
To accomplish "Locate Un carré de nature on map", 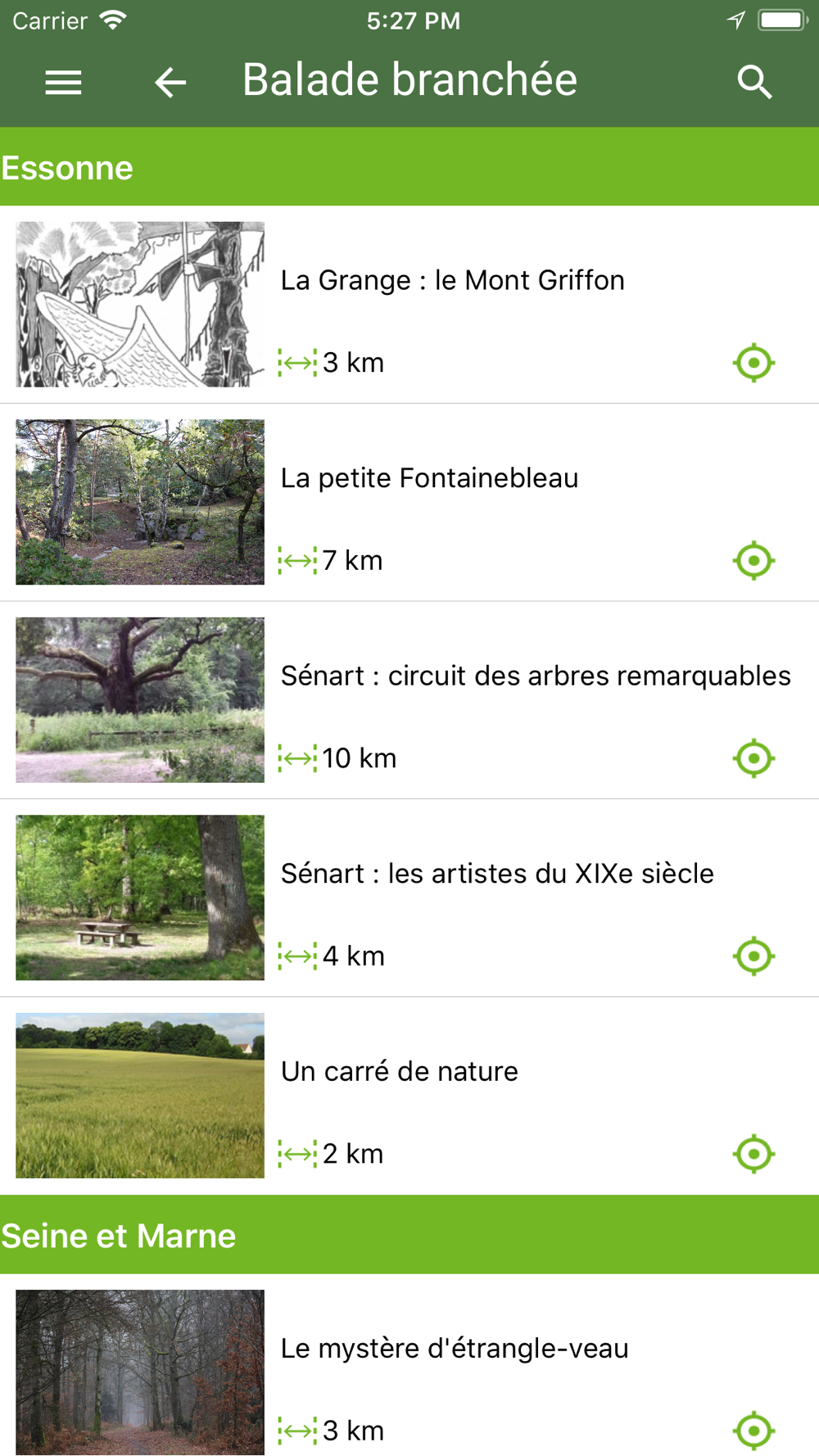I will point(753,1154).
